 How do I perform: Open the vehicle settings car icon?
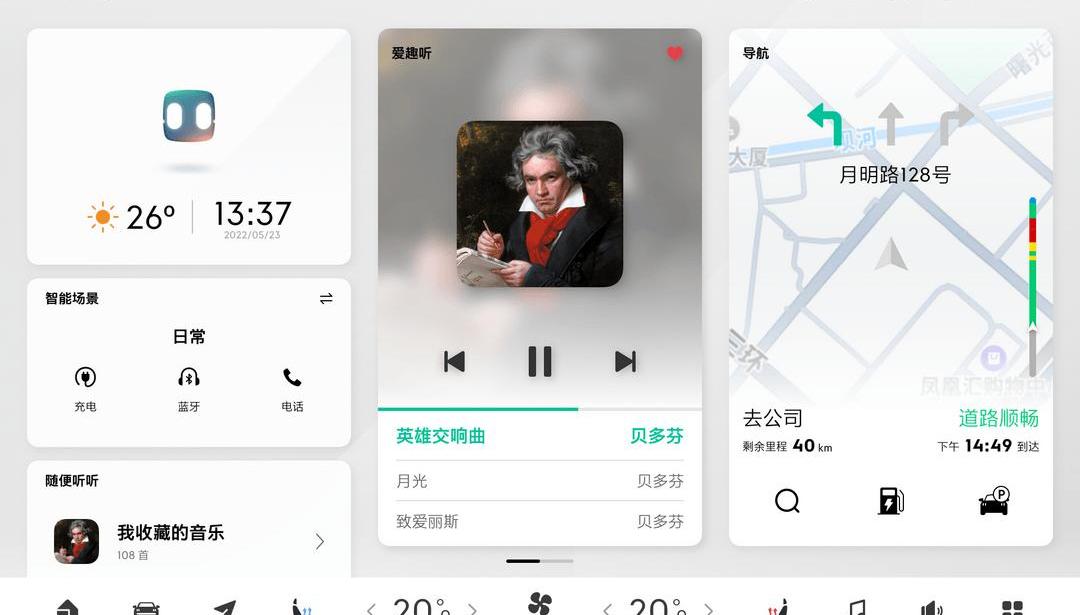146,607
